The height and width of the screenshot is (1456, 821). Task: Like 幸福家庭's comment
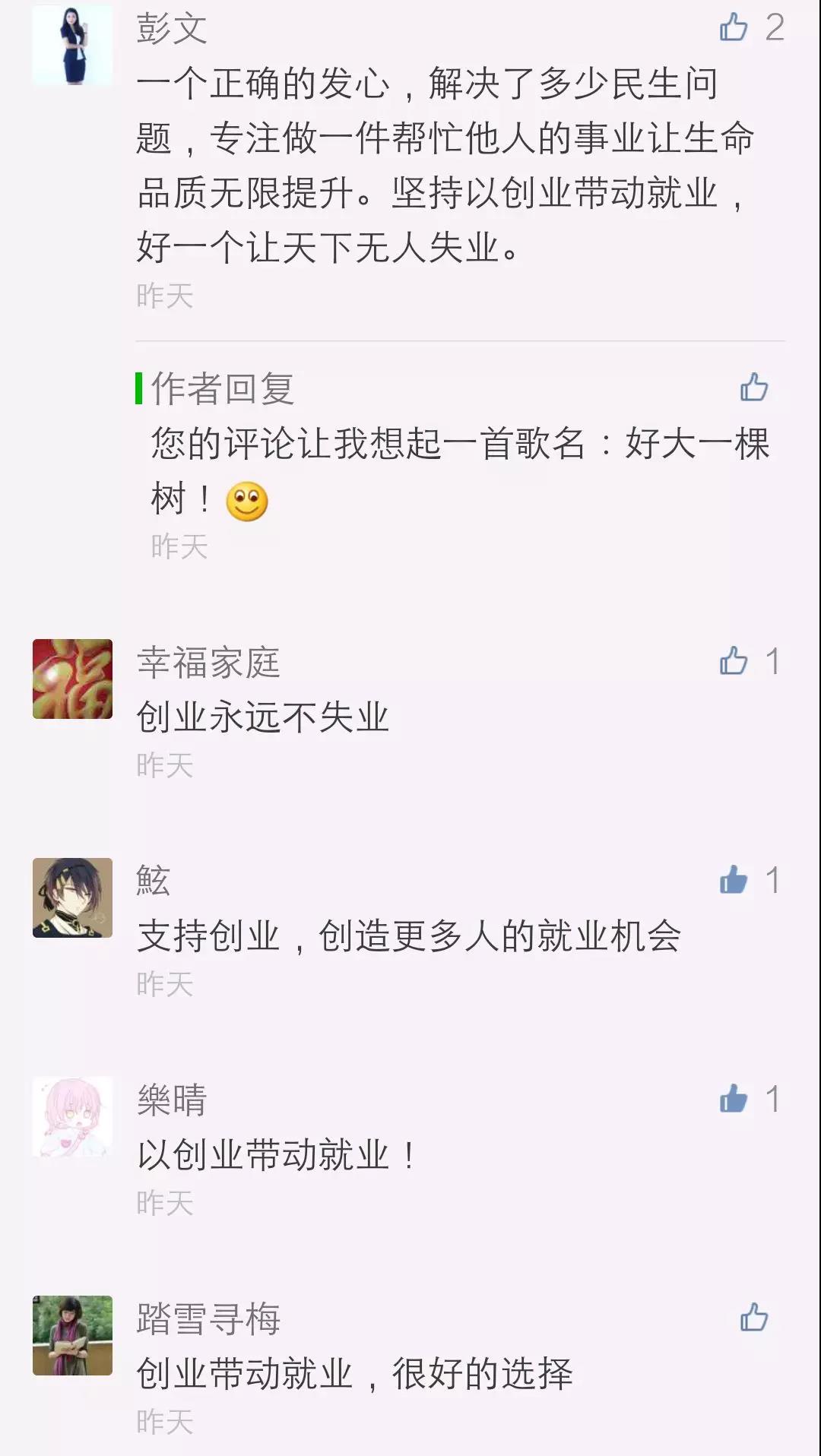coord(734,661)
